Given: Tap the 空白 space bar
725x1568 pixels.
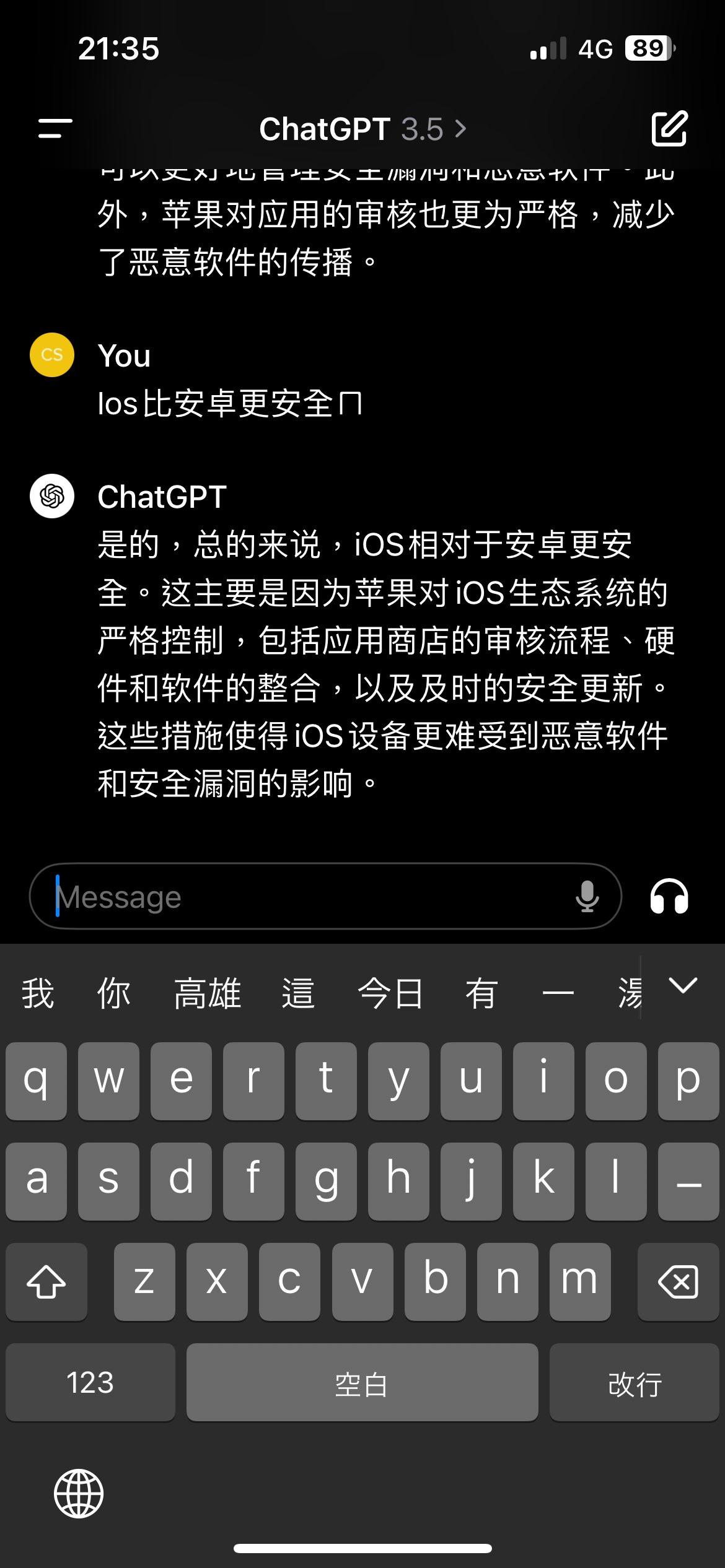Looking at the screenshot, I should click(362, 1382).
